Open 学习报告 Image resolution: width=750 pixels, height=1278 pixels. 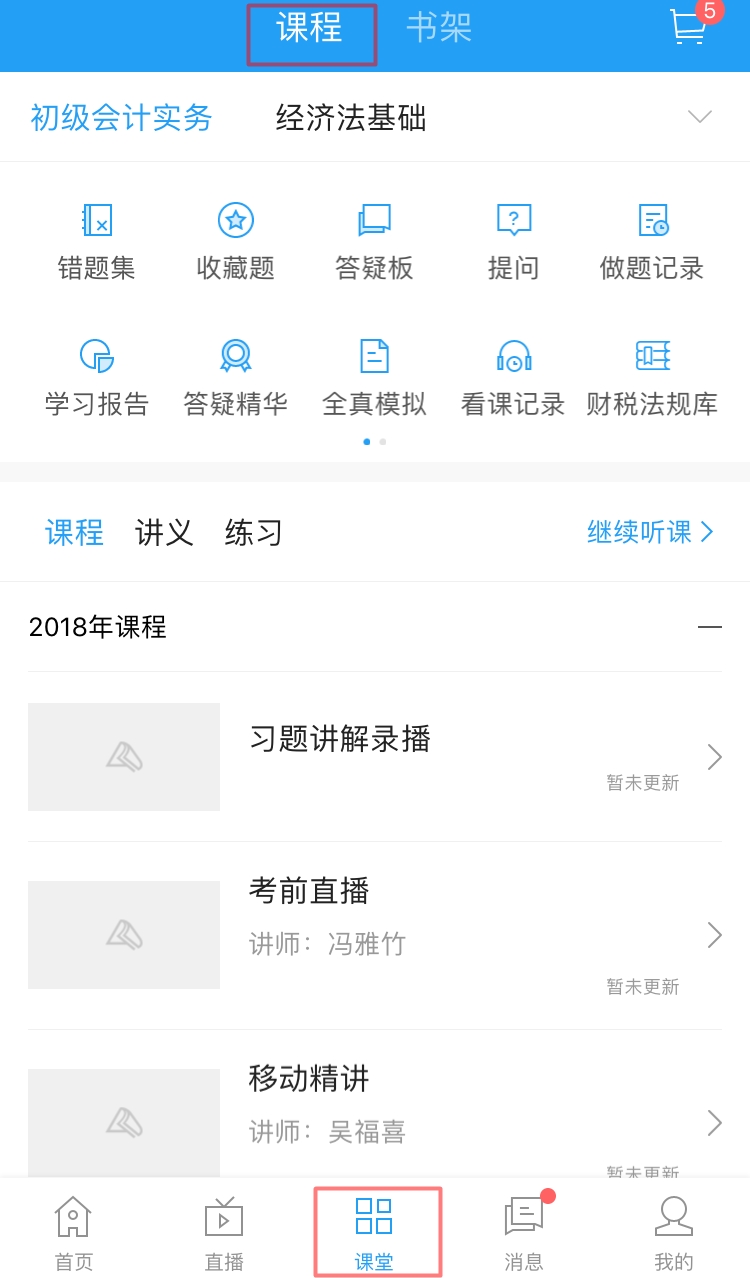point(97,377)
